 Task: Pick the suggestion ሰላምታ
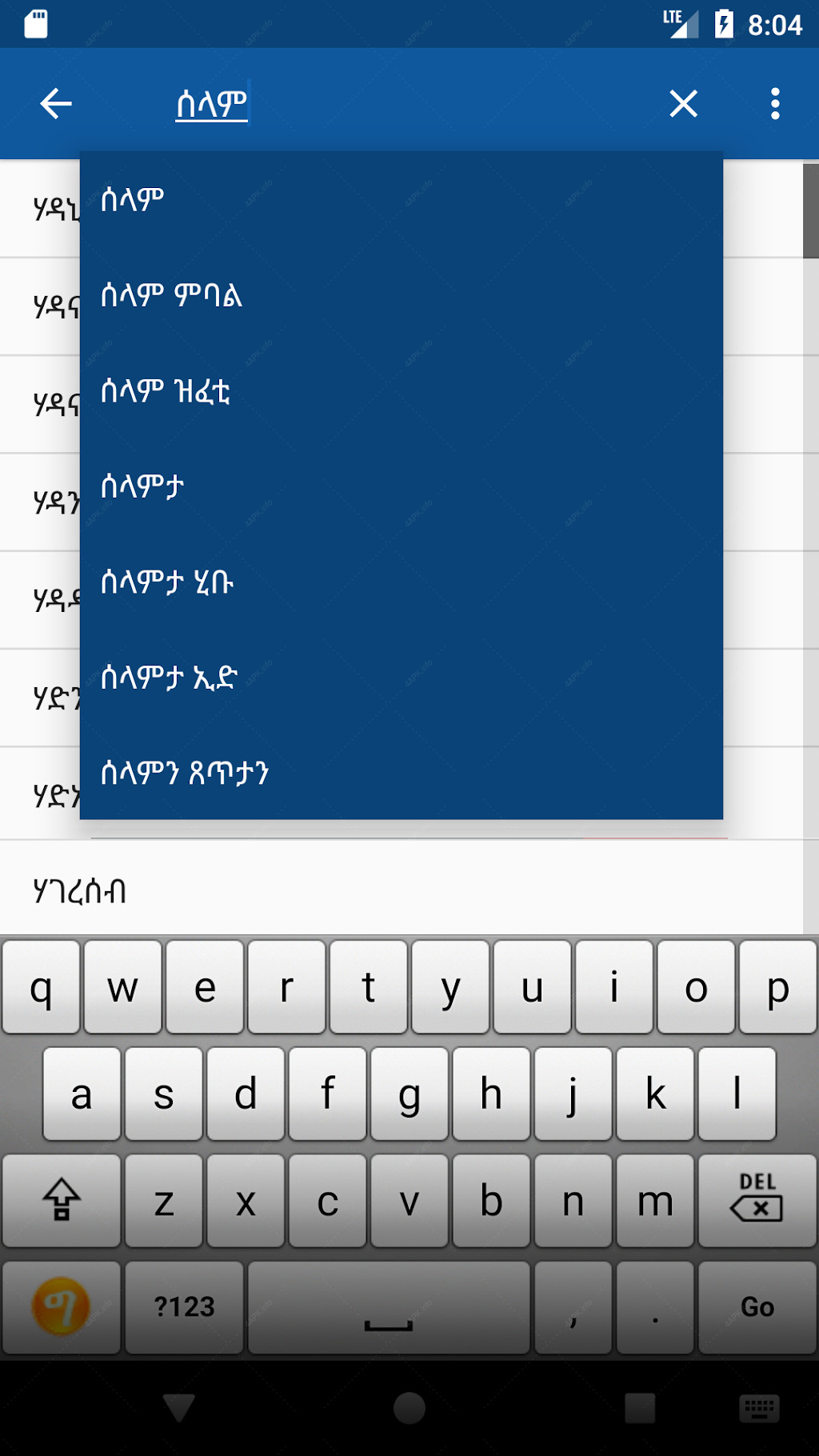point(402,486)
